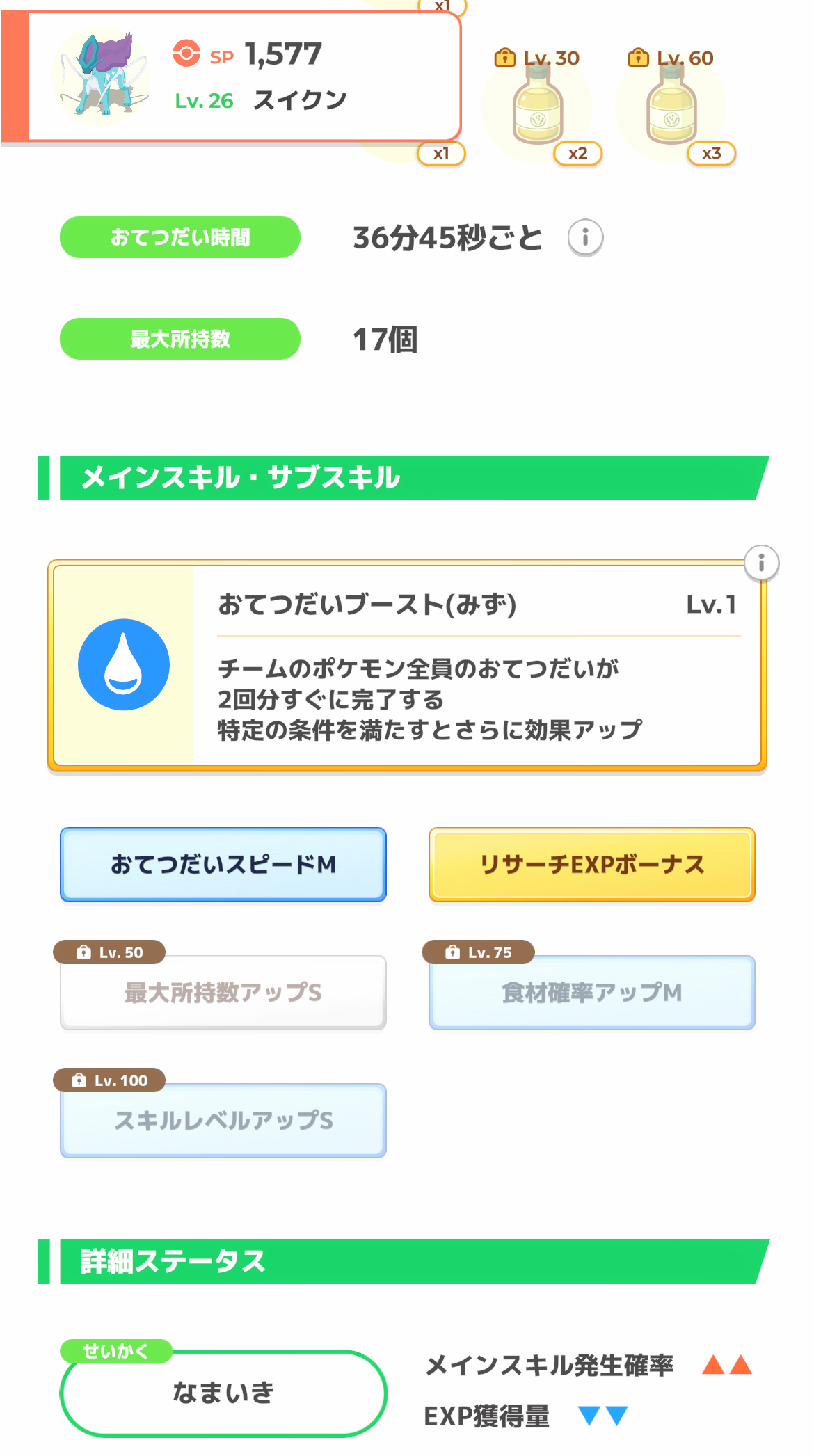Tap the lock icon on Lv. 100 subskill
814x1456 pixels.
click(x=81, y=1079)
